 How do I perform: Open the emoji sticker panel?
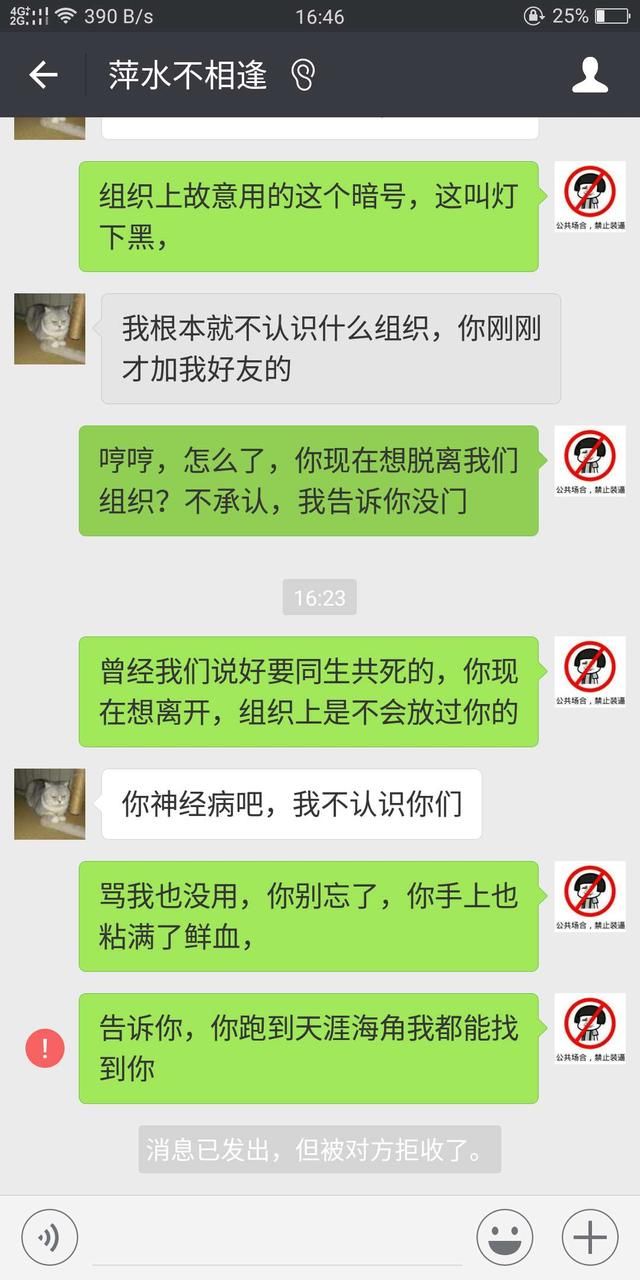click(504, 1238)
